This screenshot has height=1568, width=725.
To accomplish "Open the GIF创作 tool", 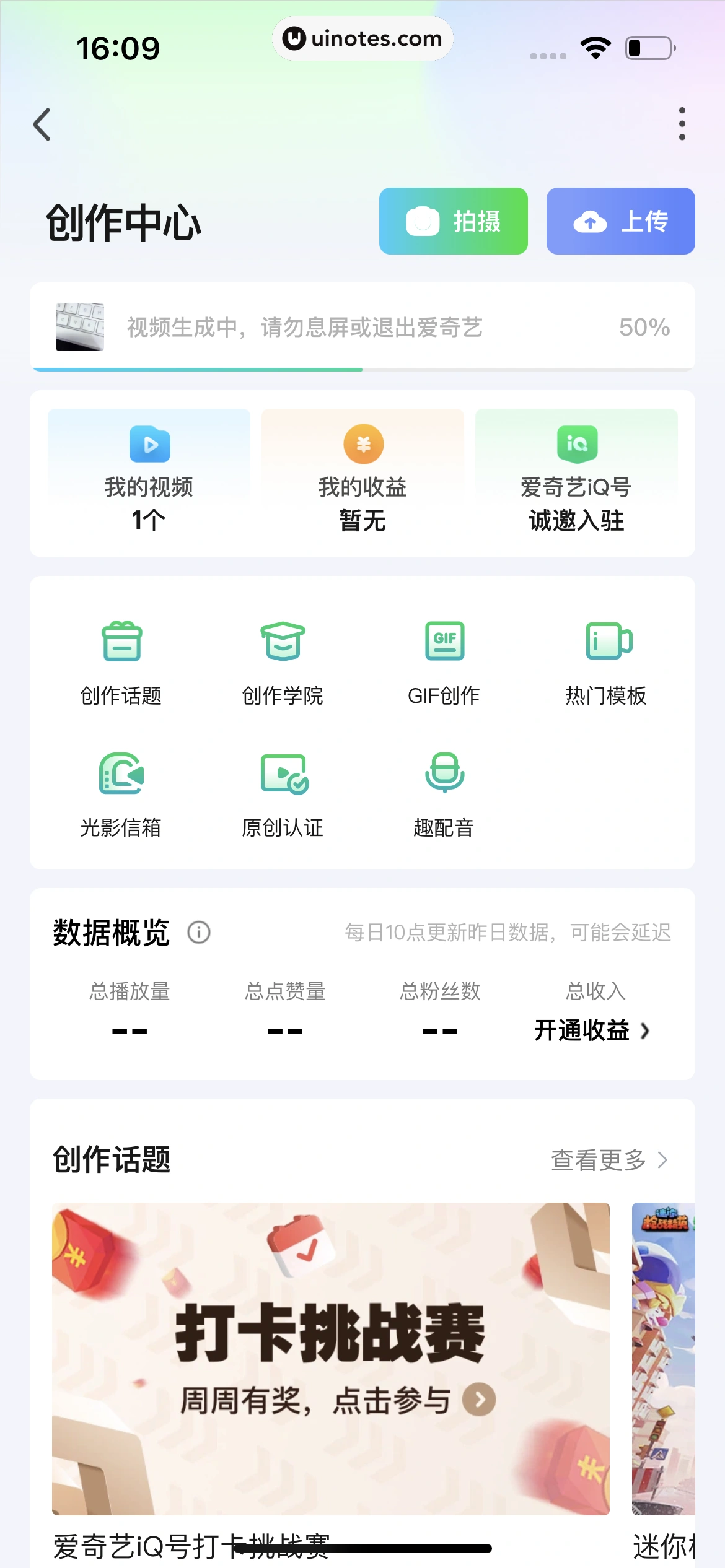I will pyautogui.click(x=445, y=641).
